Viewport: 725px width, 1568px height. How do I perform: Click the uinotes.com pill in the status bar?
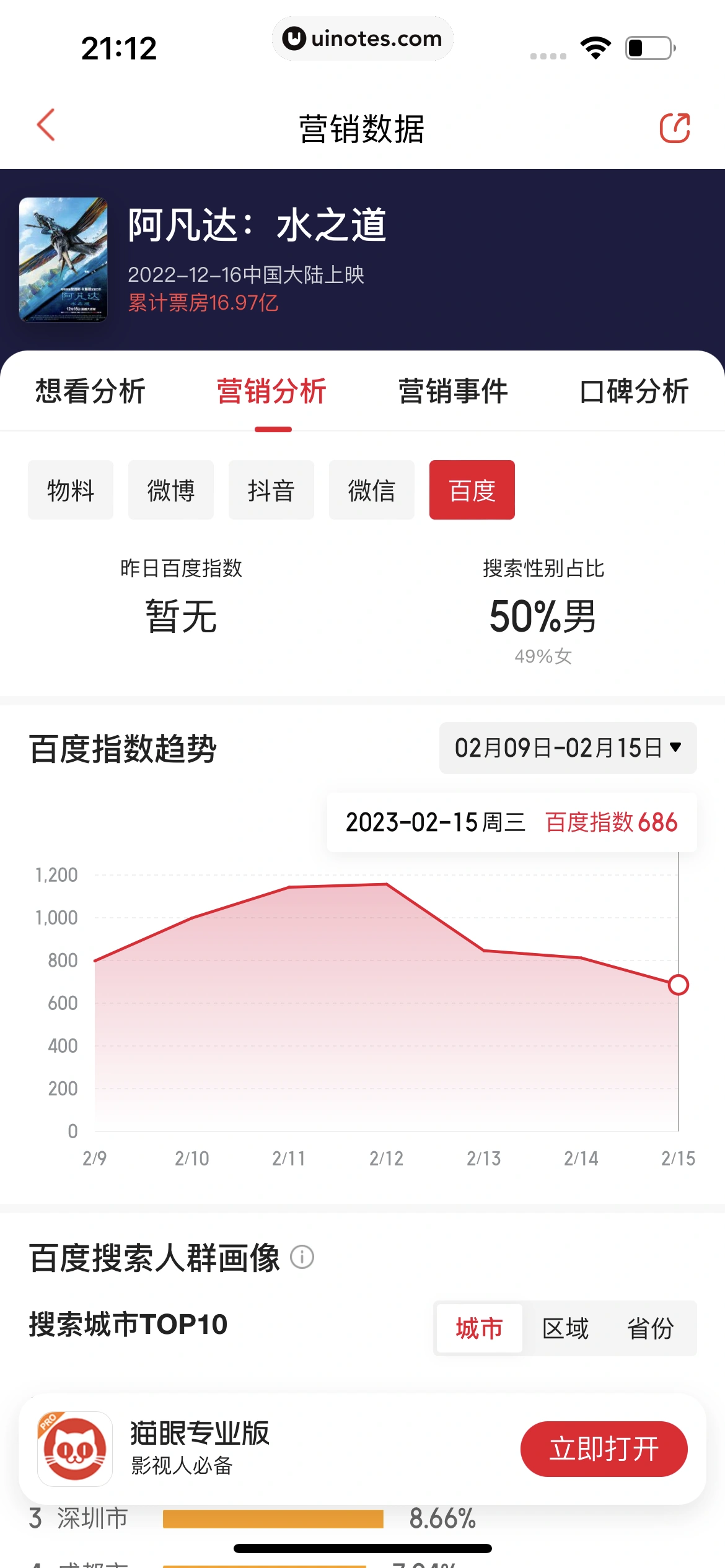click(x=362, y=38)
